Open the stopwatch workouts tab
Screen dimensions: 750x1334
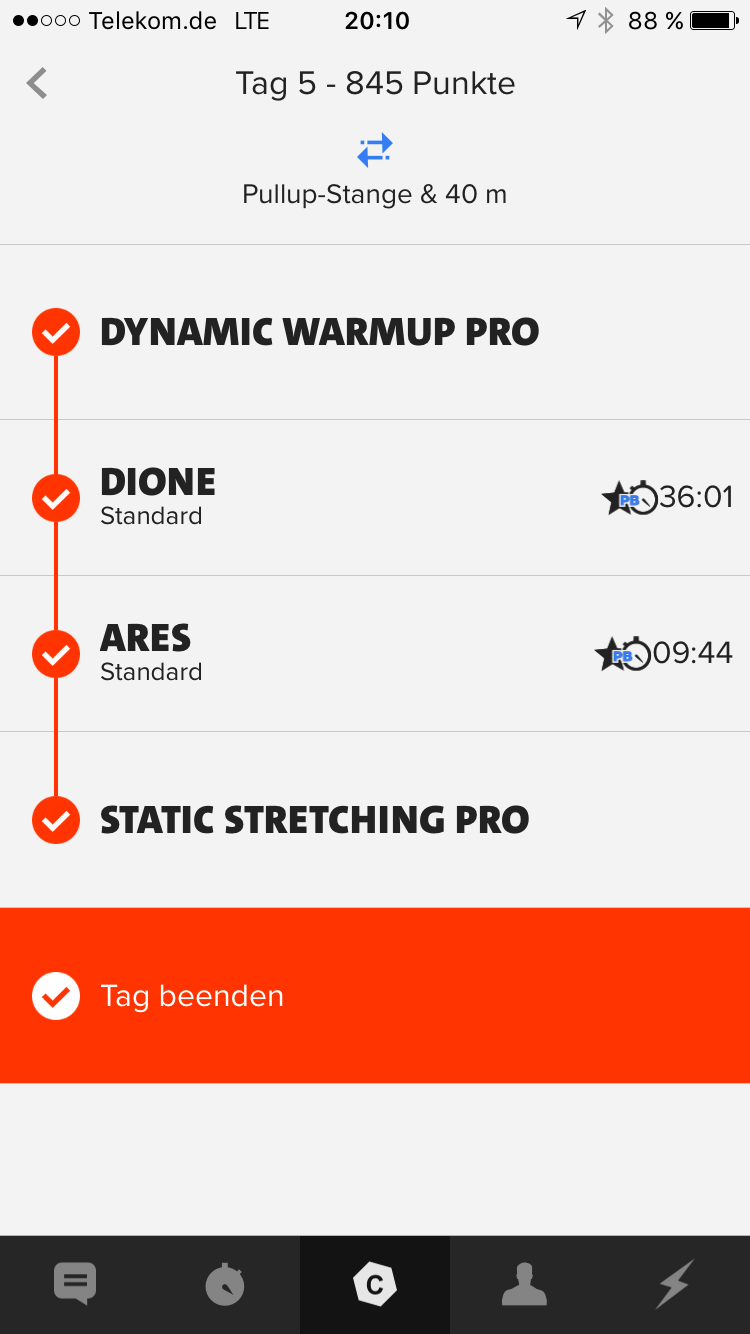(x=225, y=1284)
